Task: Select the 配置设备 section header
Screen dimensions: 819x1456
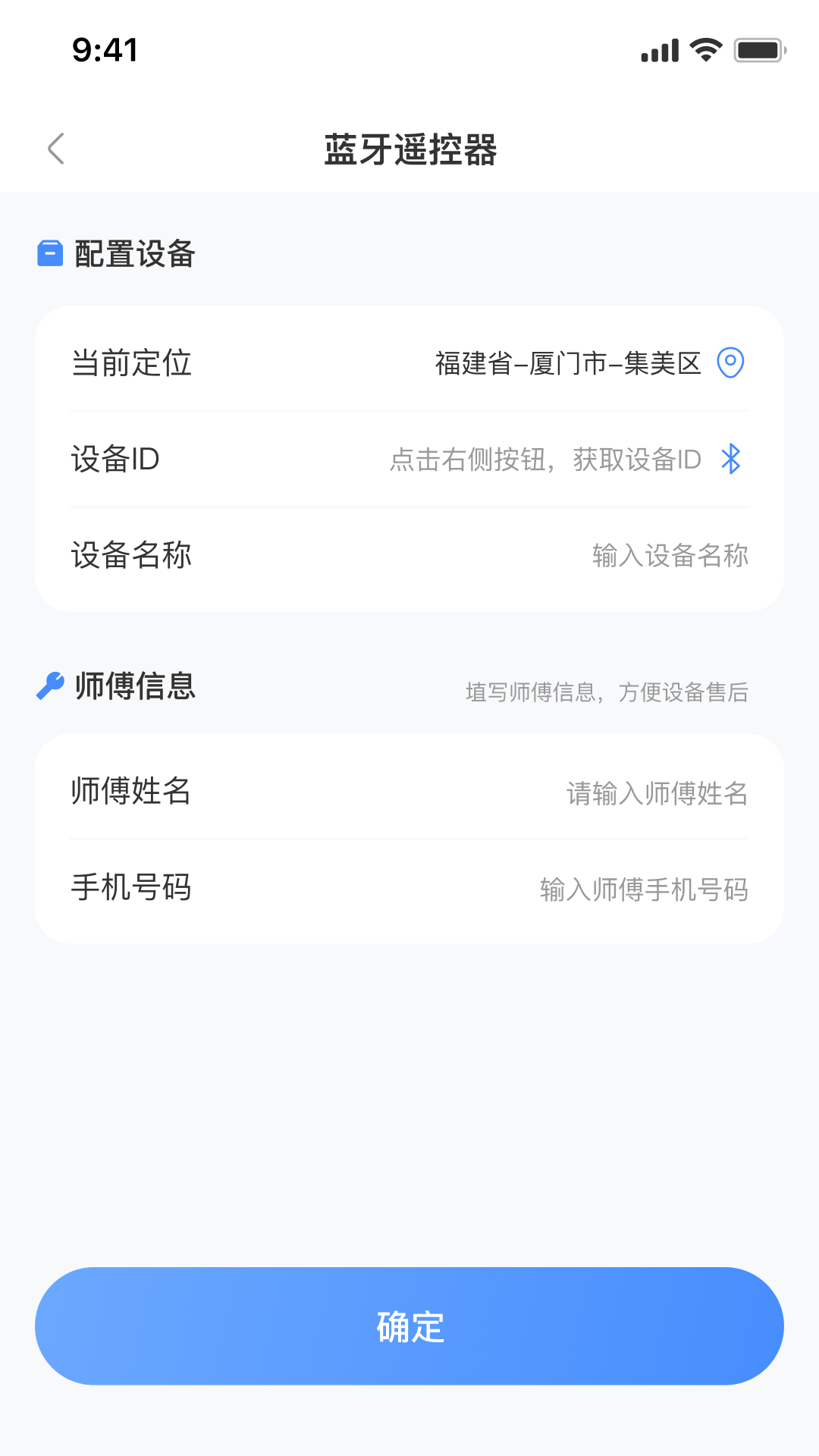Action: point(133,254)
